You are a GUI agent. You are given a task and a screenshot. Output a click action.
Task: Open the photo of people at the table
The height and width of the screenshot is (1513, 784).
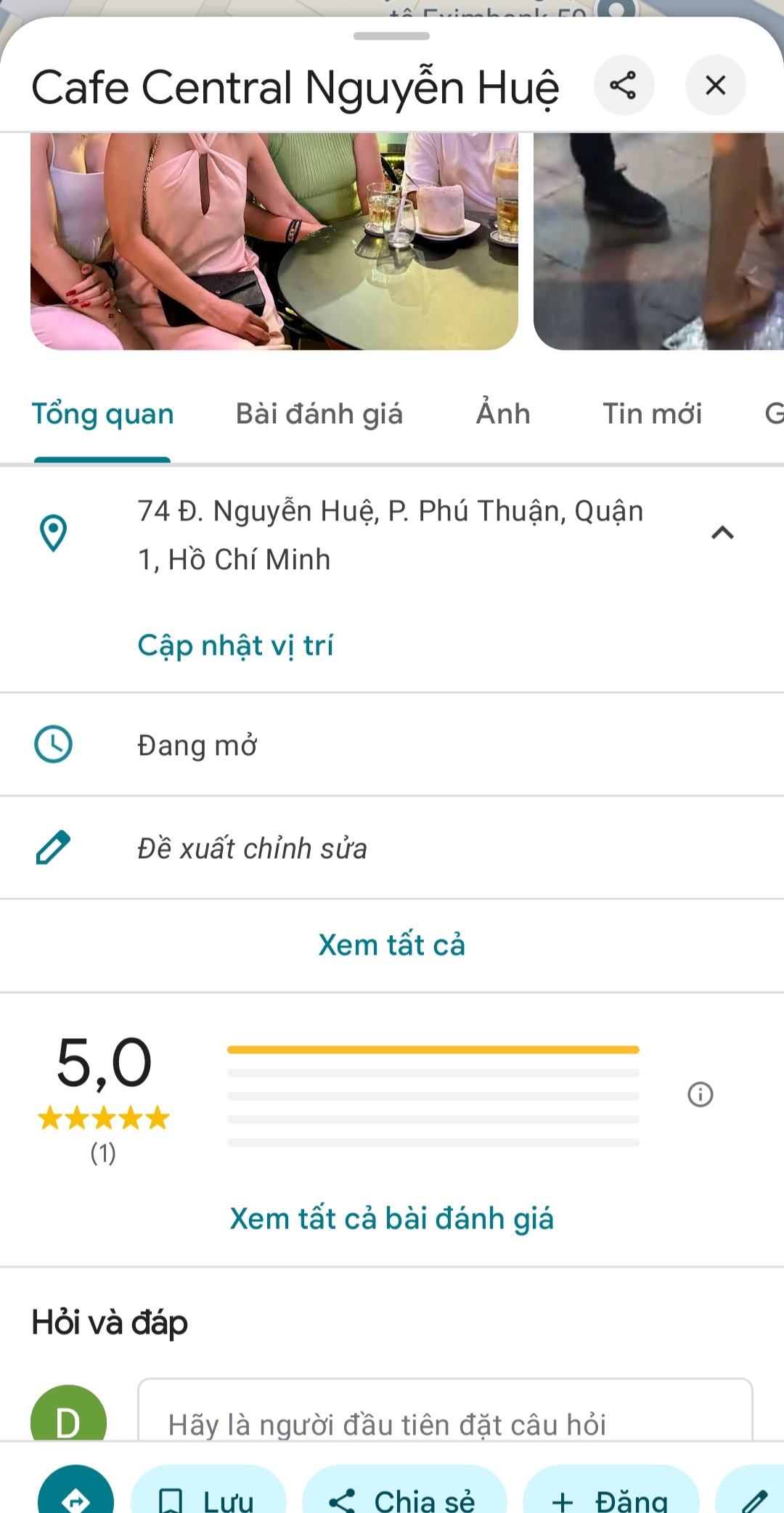tap(274, 241)
